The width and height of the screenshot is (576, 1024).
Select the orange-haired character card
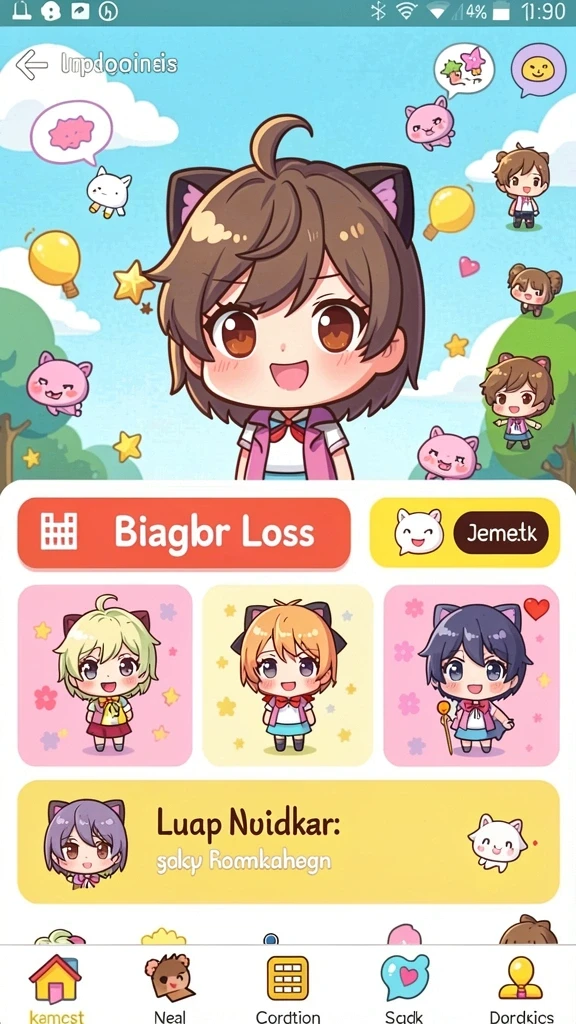click(x=288, y=675)
